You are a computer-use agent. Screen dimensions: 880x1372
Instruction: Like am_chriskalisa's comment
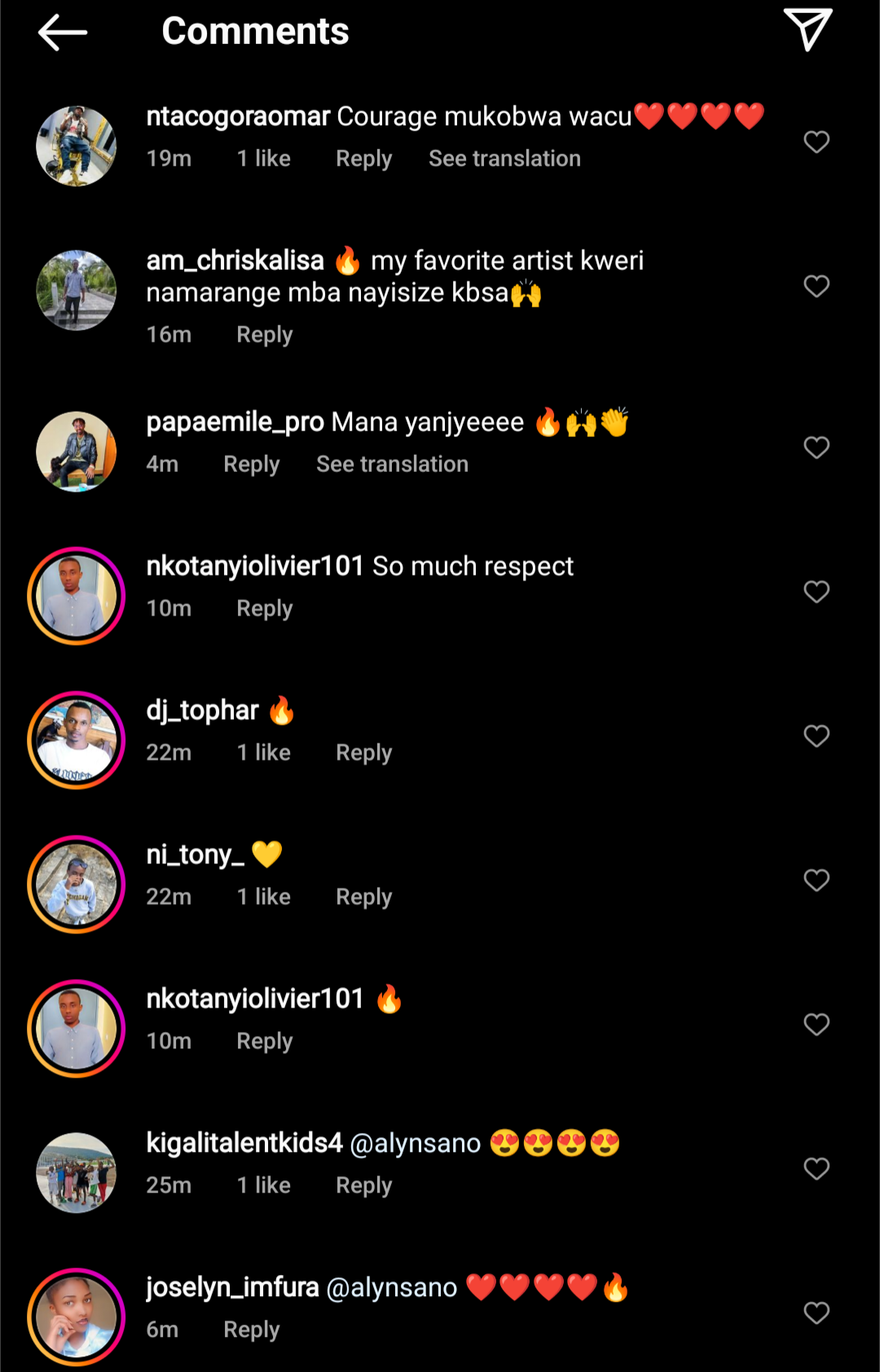816,286
